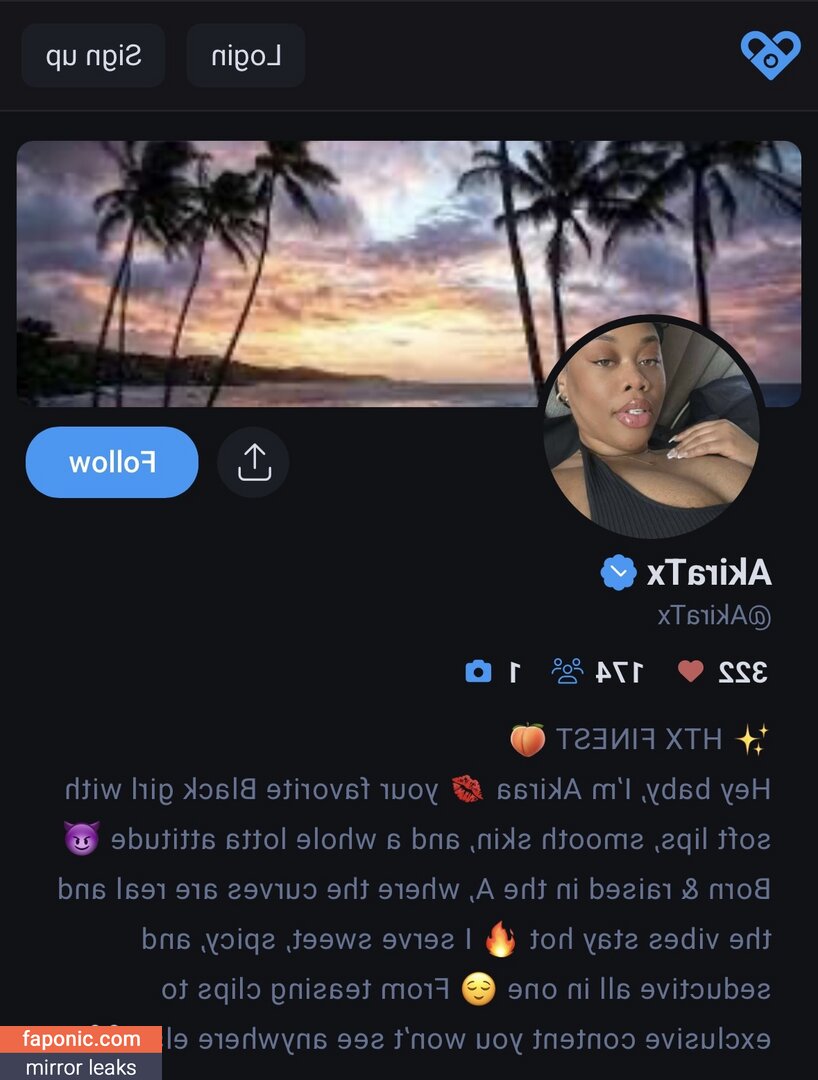Click the followers icon showing 174
Viewport: 818px width, 1080px height.
coord(568,672)
